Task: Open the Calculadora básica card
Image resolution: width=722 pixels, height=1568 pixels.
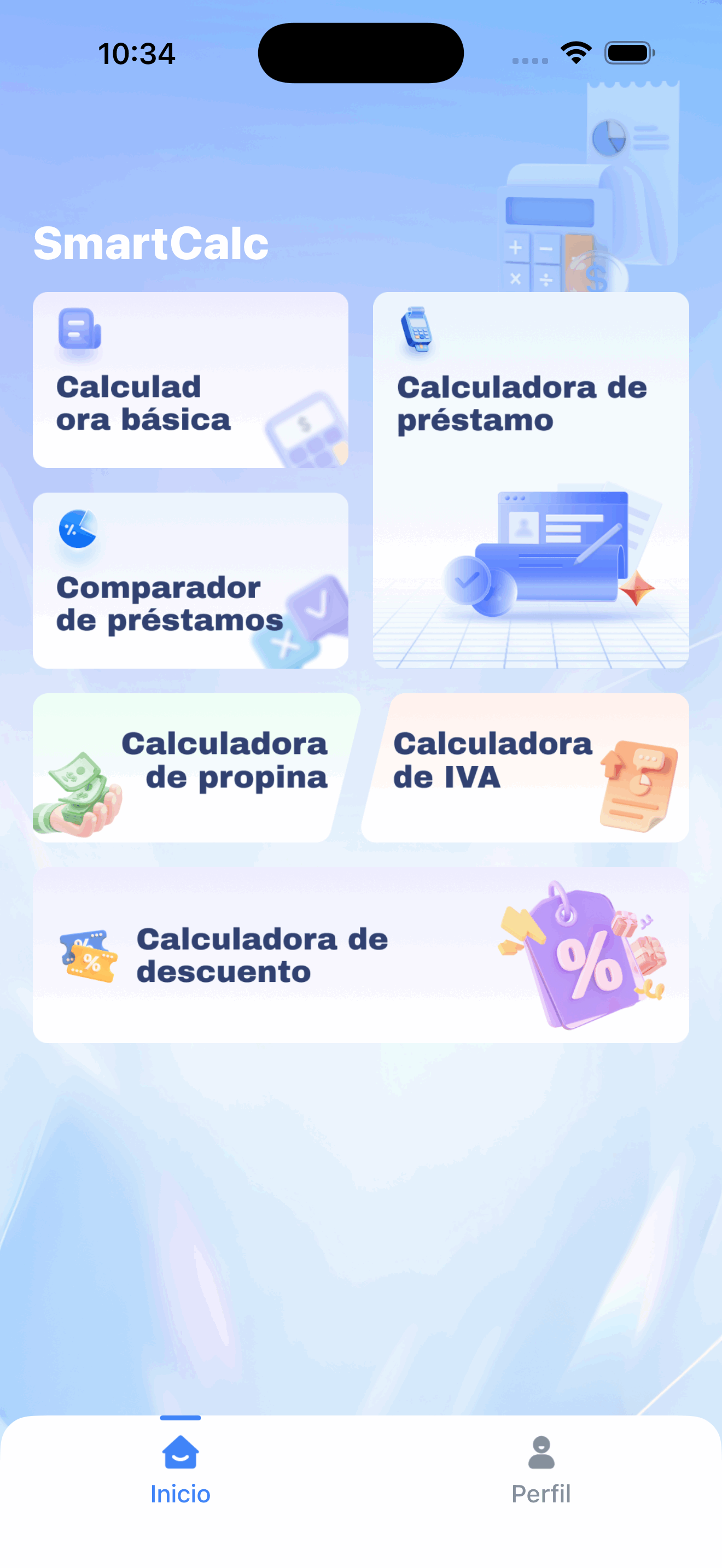Action: tap(190, 380)
